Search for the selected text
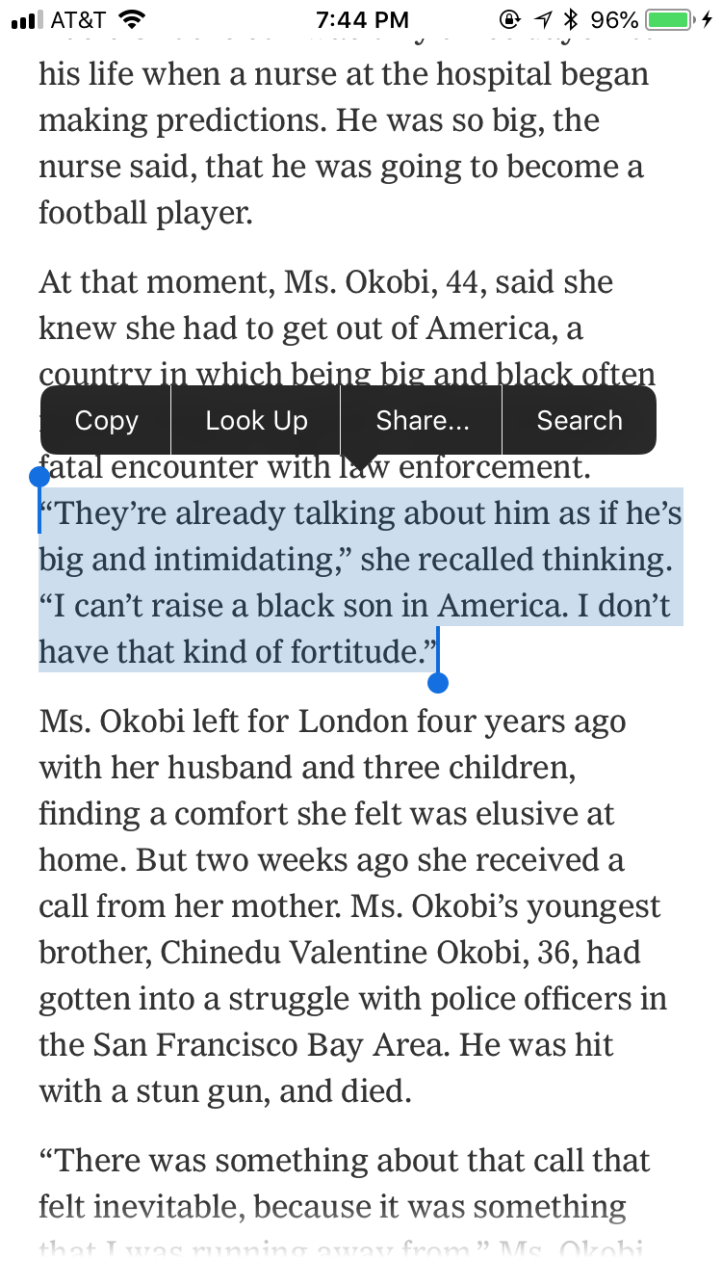Viewport: 722px width, 1285px height. tap(579, 421)
